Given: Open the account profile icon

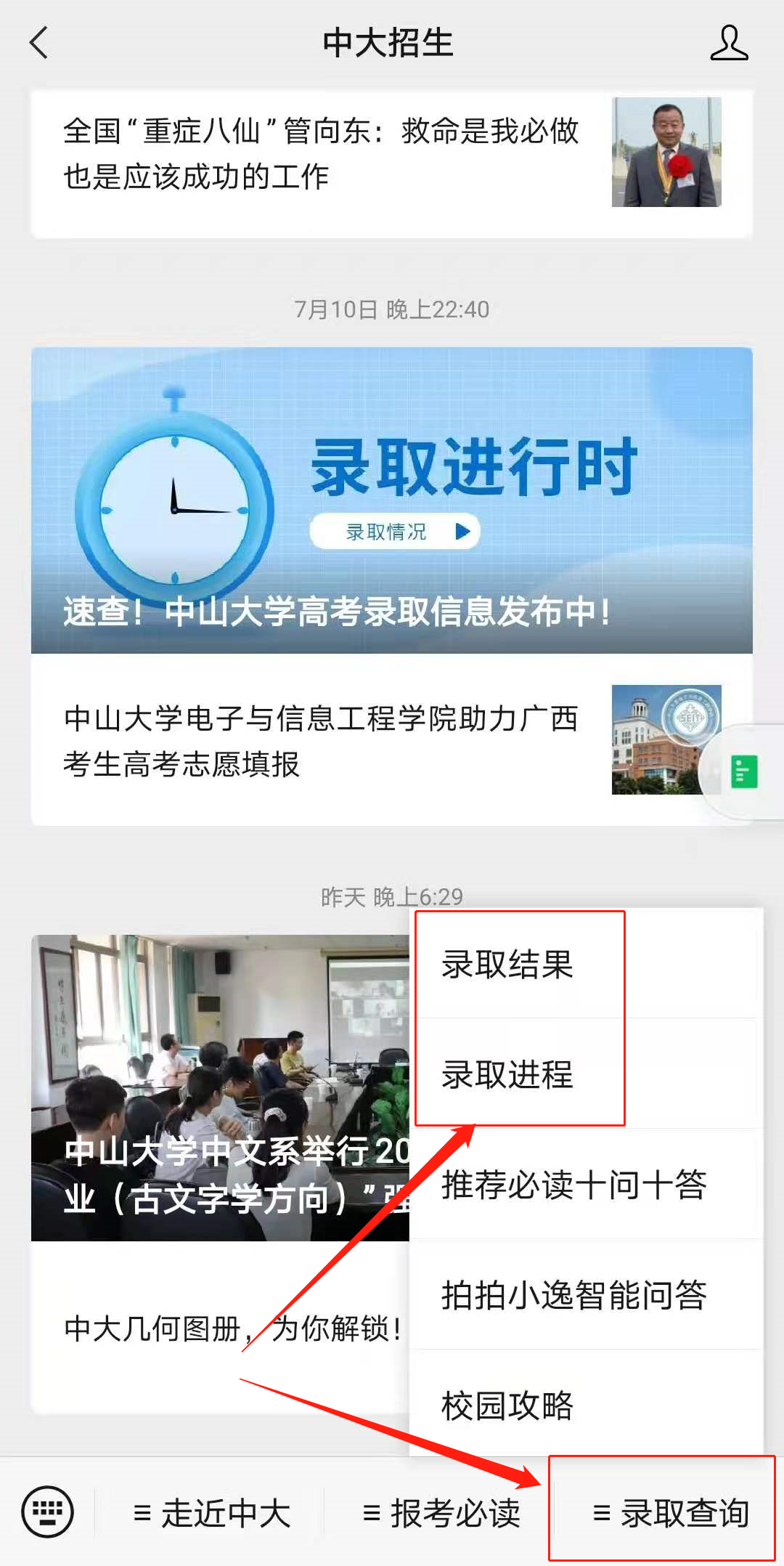Looking at the screenshot, I should [x=728, y=43].
